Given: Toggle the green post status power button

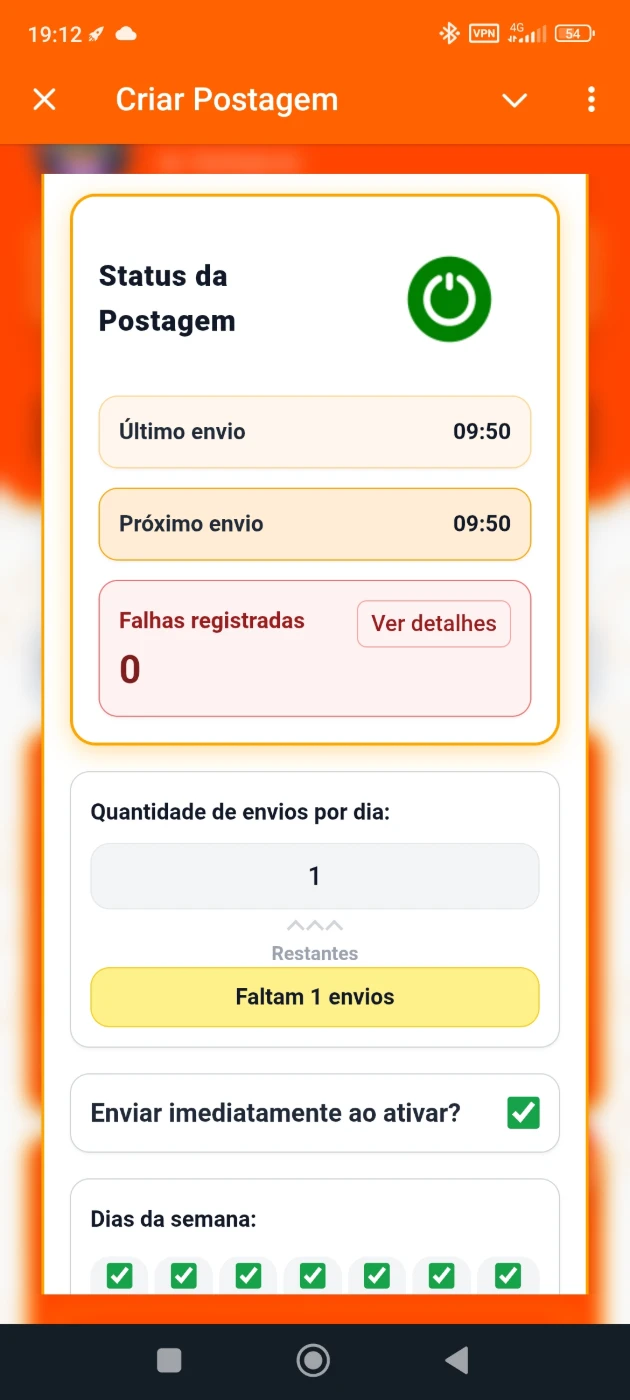Looking at the screenshot, I should 449,299.
